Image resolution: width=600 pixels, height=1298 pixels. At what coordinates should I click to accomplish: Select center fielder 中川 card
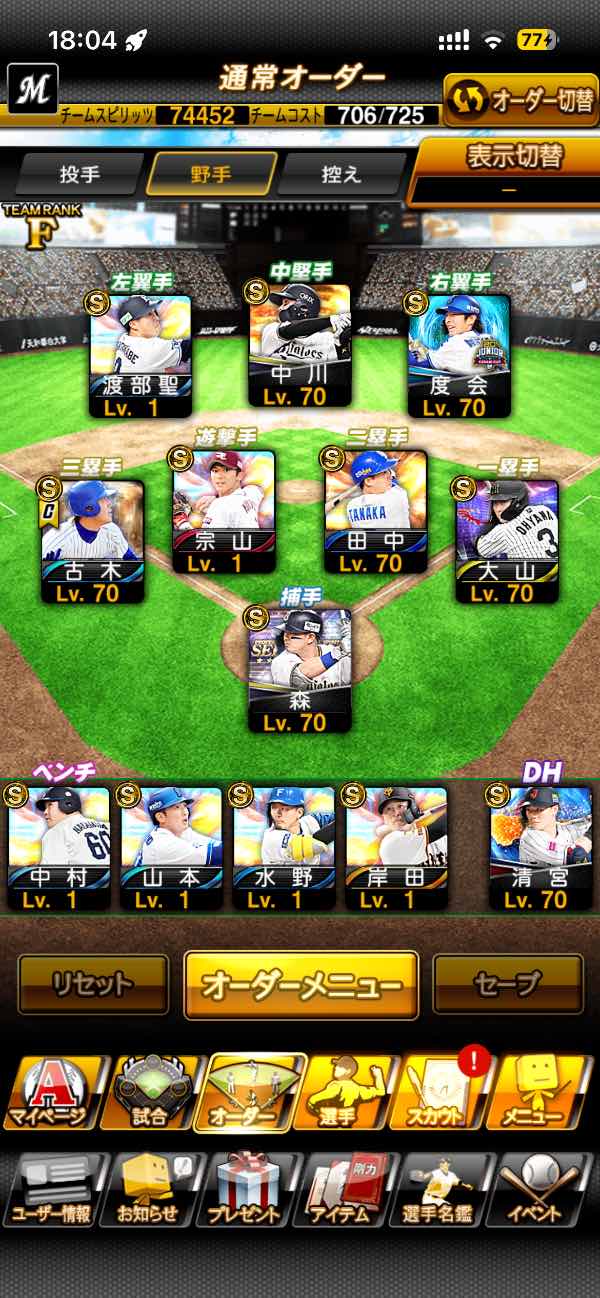(x=300, y=345)
